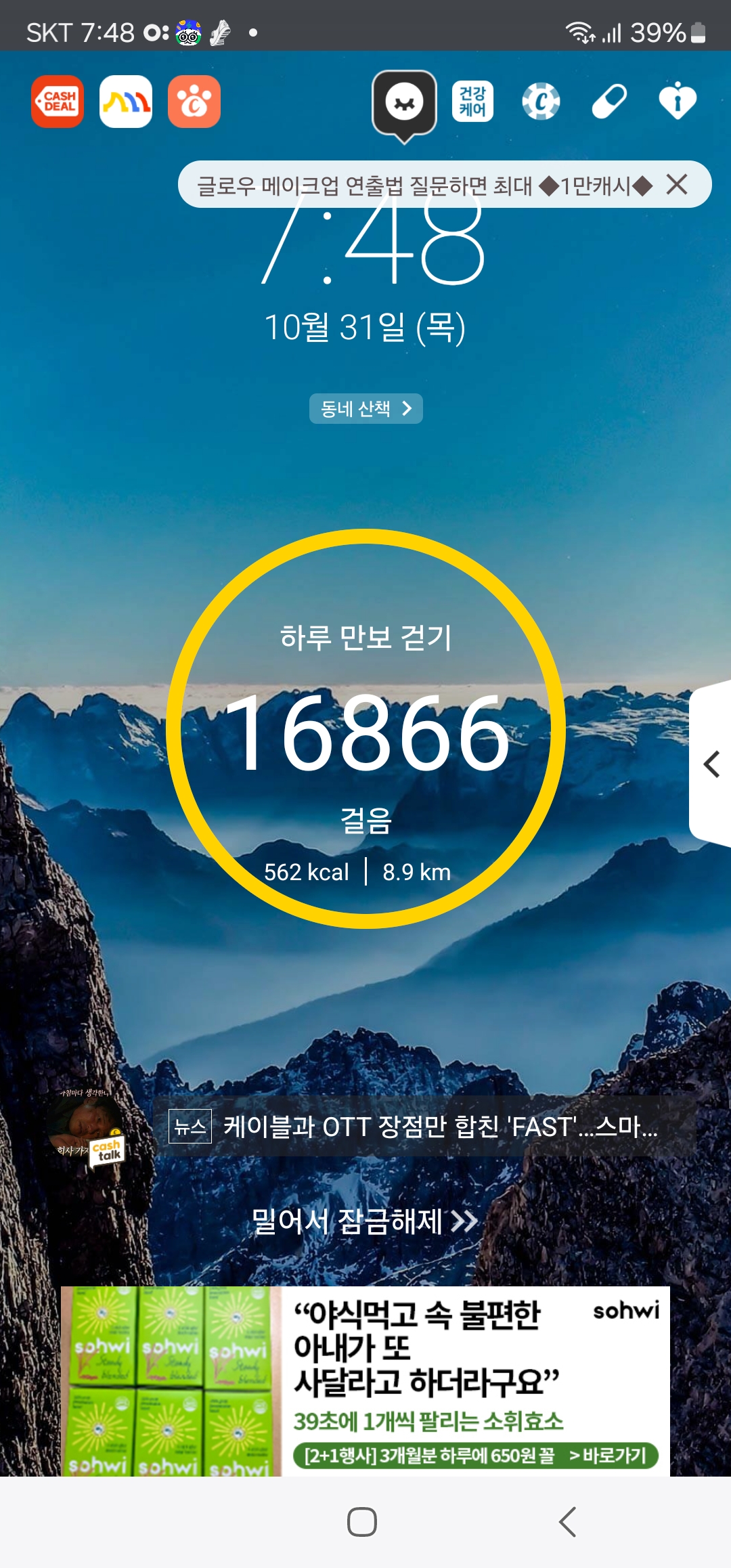Open the 건강케어 health care icon
The image size is (731, 1568).
472,102
